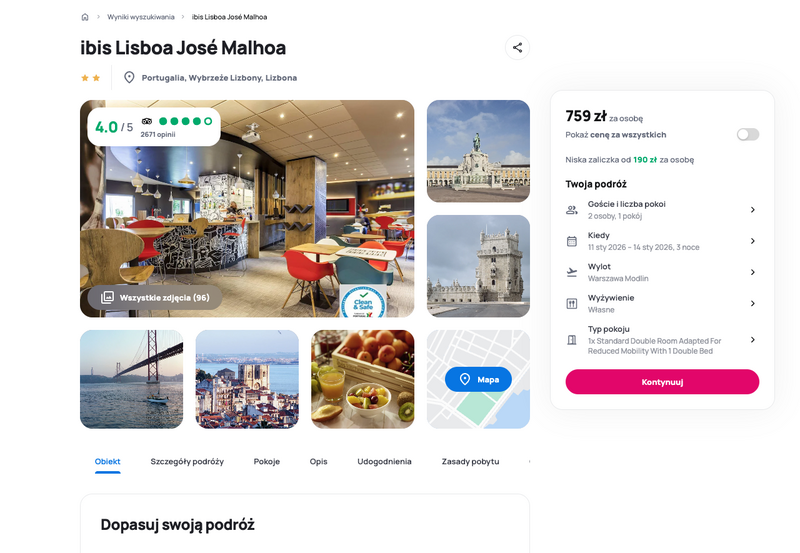The height and width of the screenshot is (553, 800).
Task: Switch to the Opis tab
Action: click(318, 462)
